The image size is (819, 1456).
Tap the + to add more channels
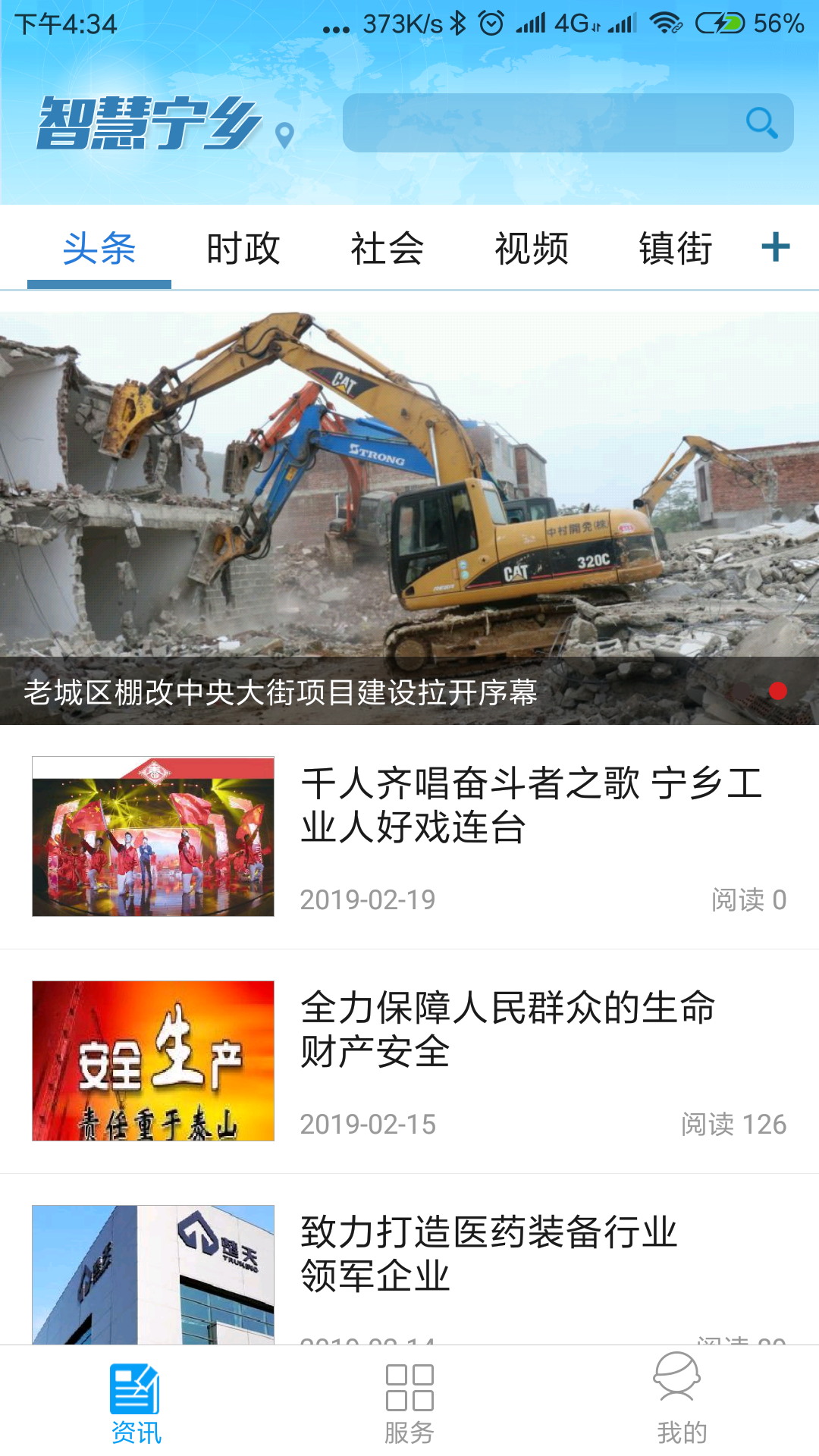[x=773, y=248]
